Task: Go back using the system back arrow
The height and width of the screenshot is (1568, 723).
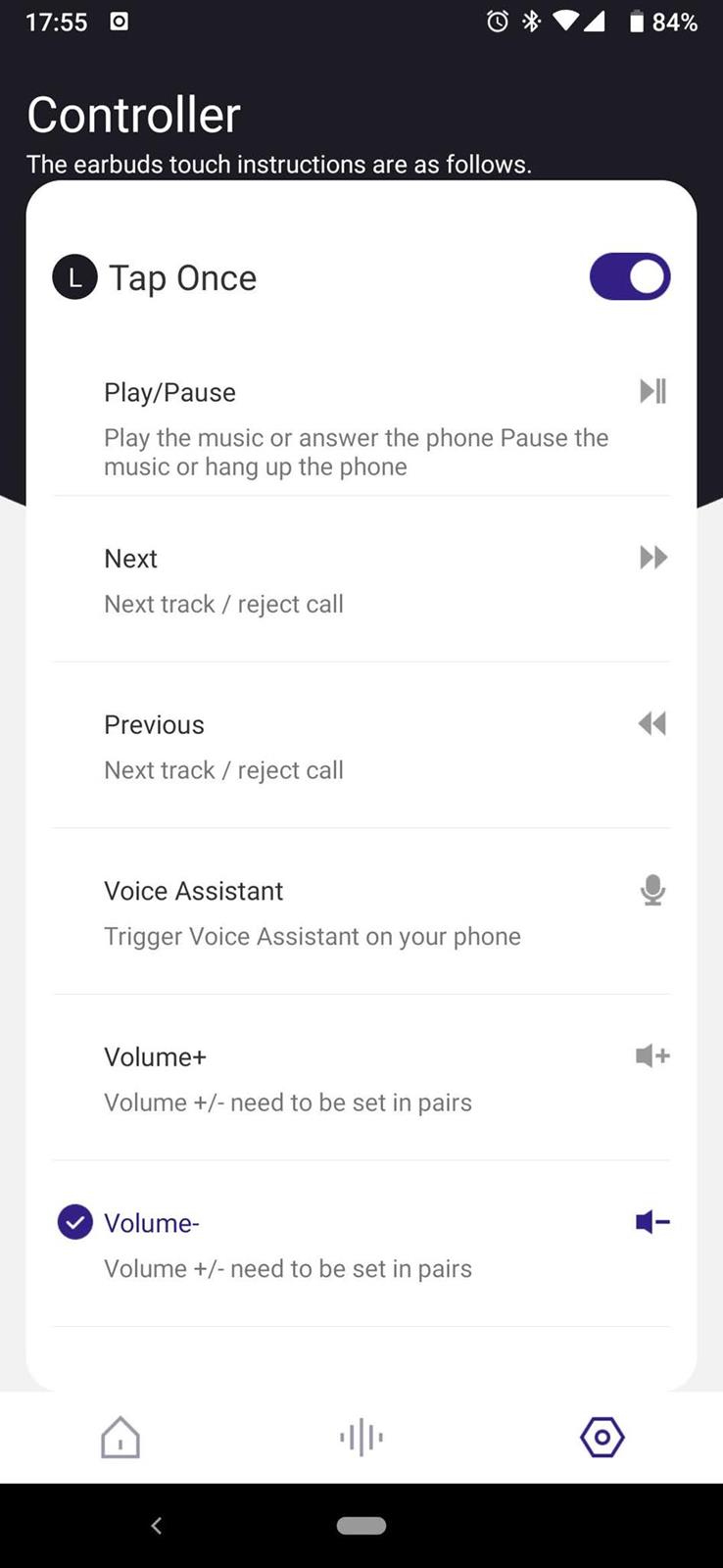Action: click(x=157, y=1525)
